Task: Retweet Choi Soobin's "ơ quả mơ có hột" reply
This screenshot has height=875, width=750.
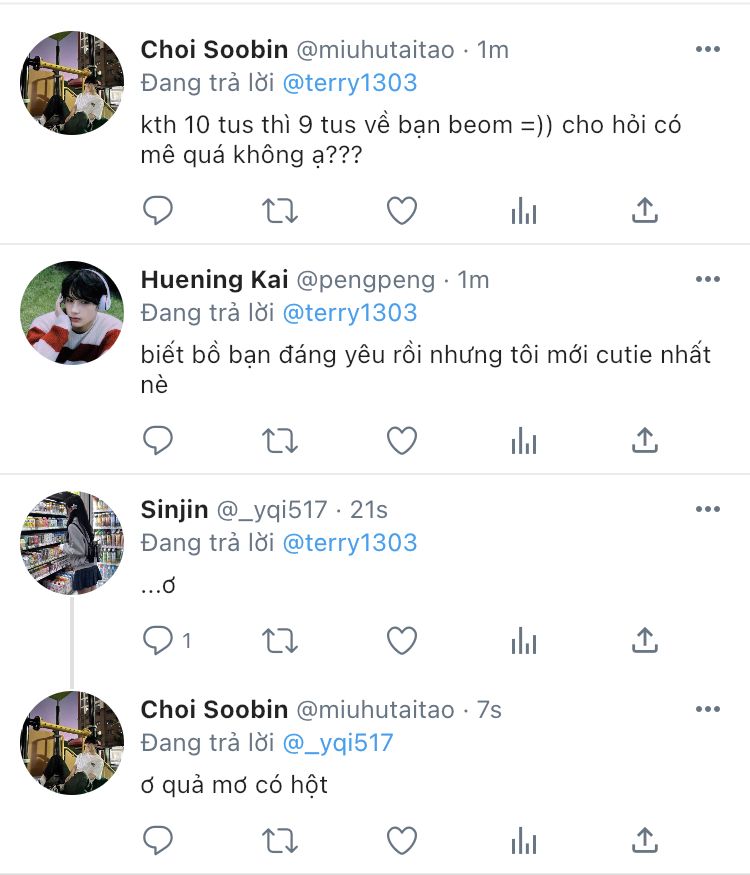Action: point(280,841)
